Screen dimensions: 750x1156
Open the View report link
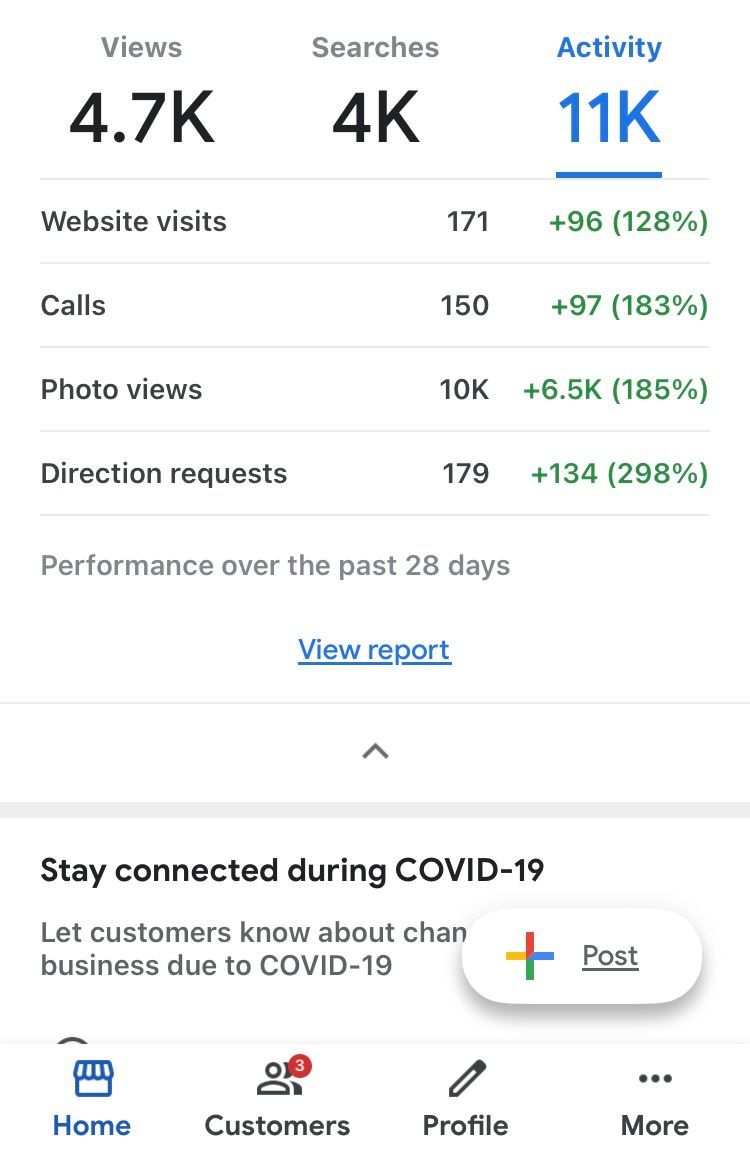click(374, 650)
